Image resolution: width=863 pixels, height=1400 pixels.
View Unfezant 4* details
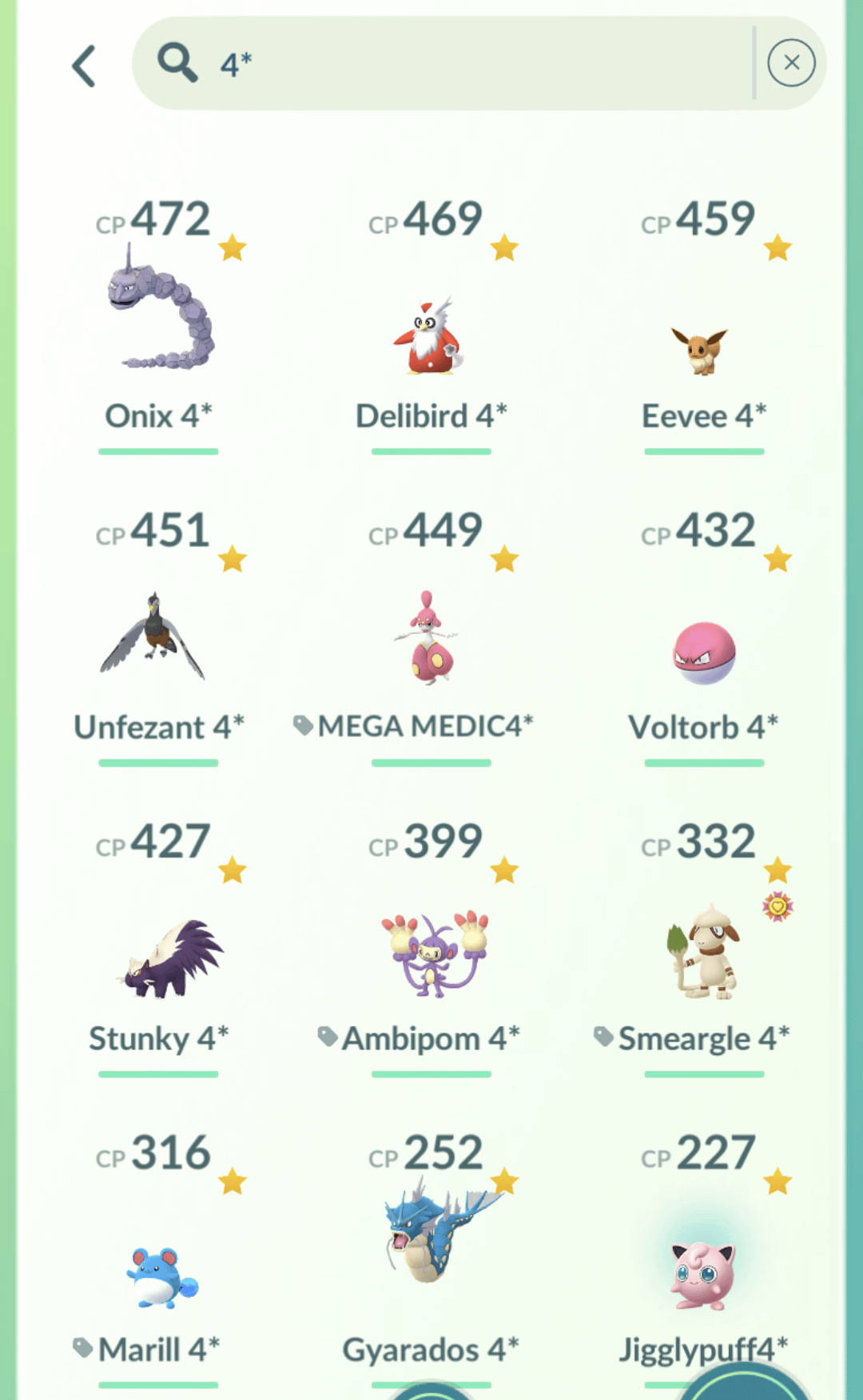tap(153, 637)
